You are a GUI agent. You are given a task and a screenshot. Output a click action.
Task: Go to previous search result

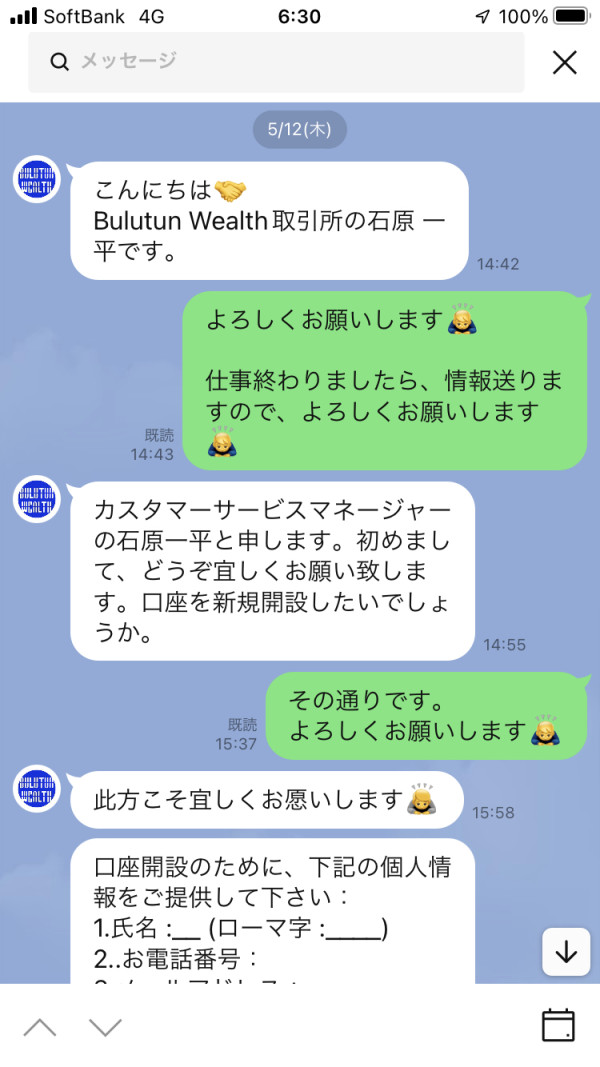coord(40,1027)
